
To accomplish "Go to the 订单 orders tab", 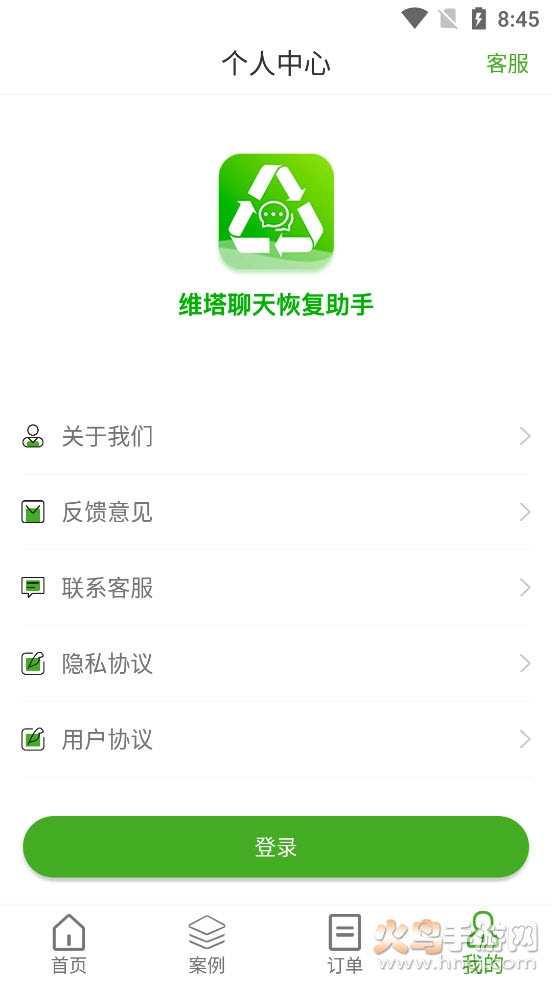I will click(345, 944).
